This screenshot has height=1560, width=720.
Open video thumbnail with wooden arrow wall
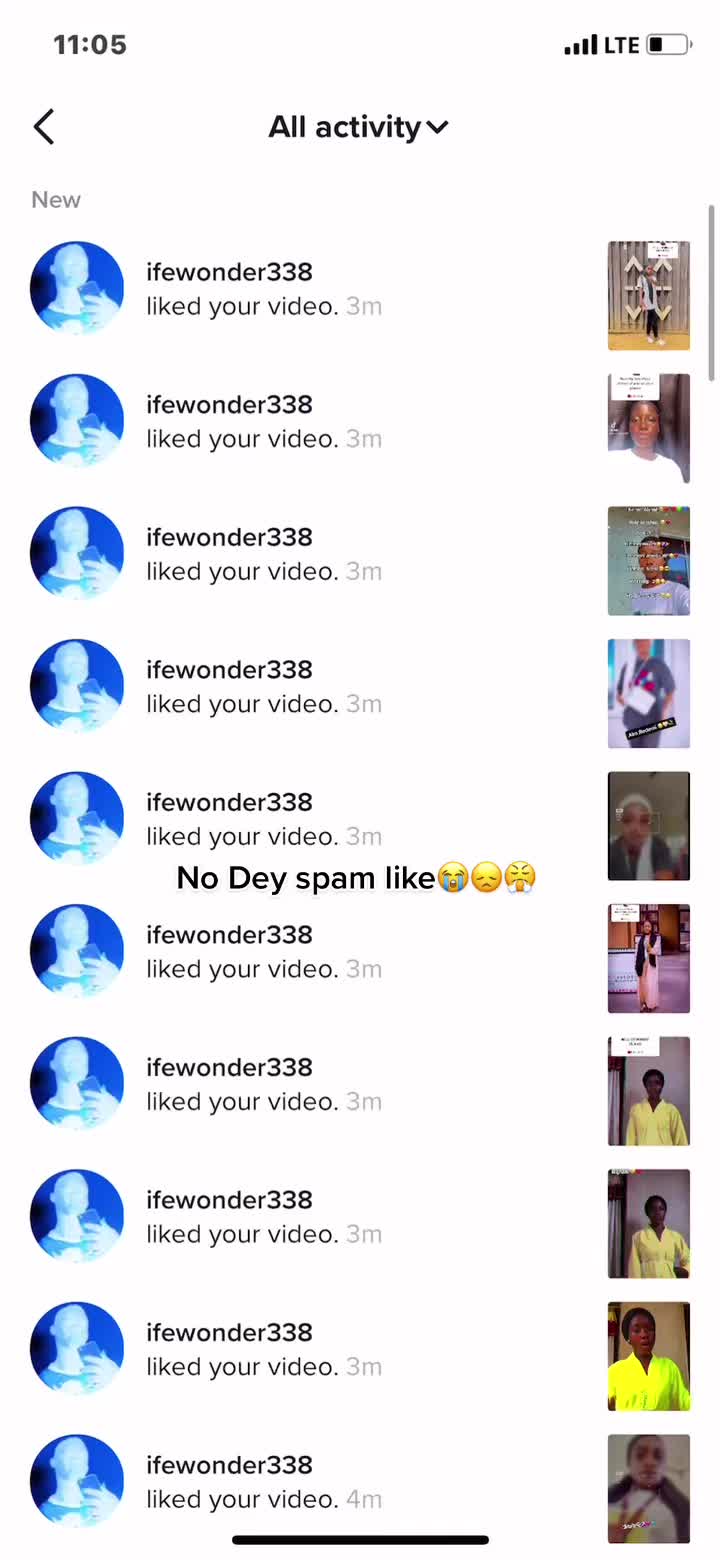pos(648,295)
